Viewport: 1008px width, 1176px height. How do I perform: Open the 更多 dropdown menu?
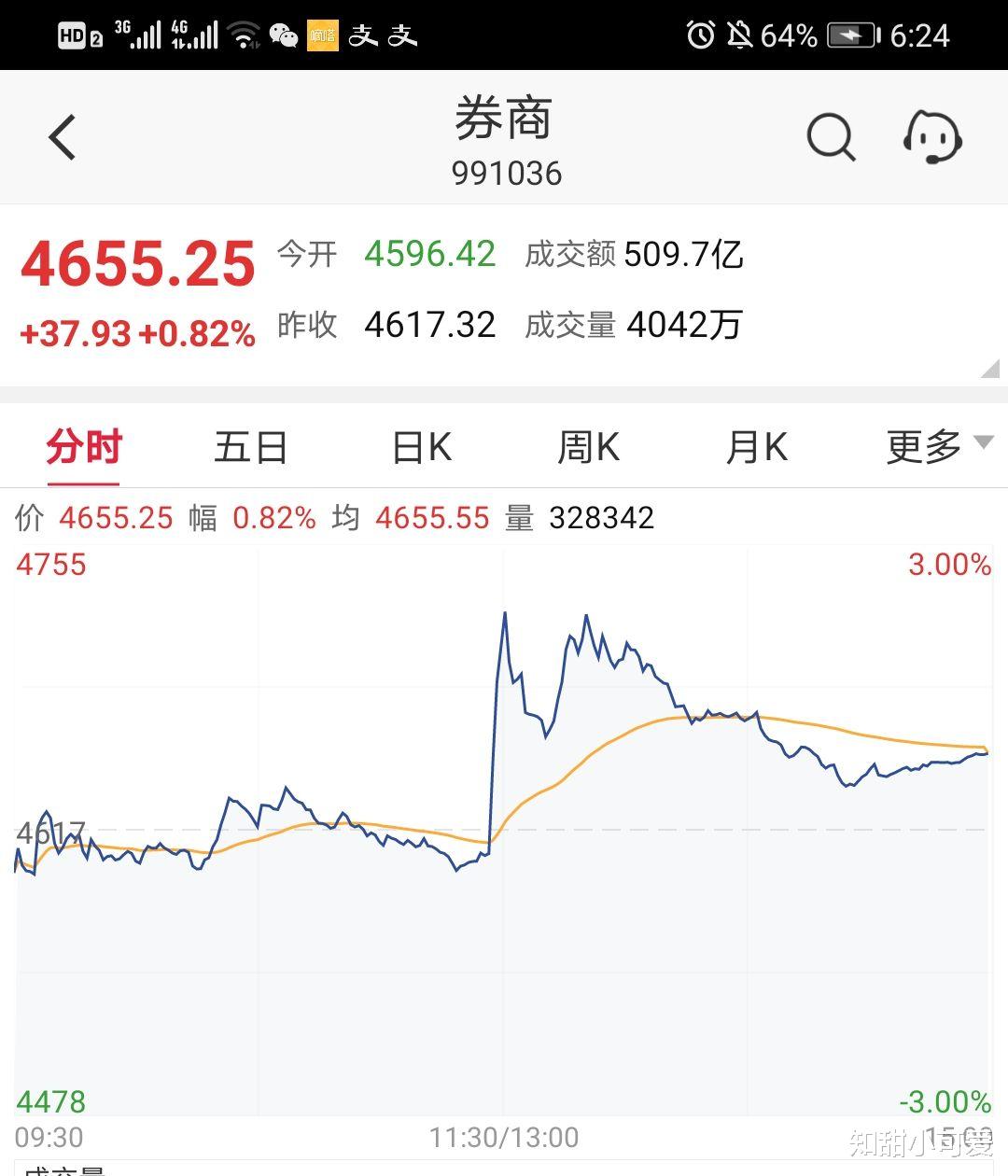pyautogui.click(x=924, y=447)
